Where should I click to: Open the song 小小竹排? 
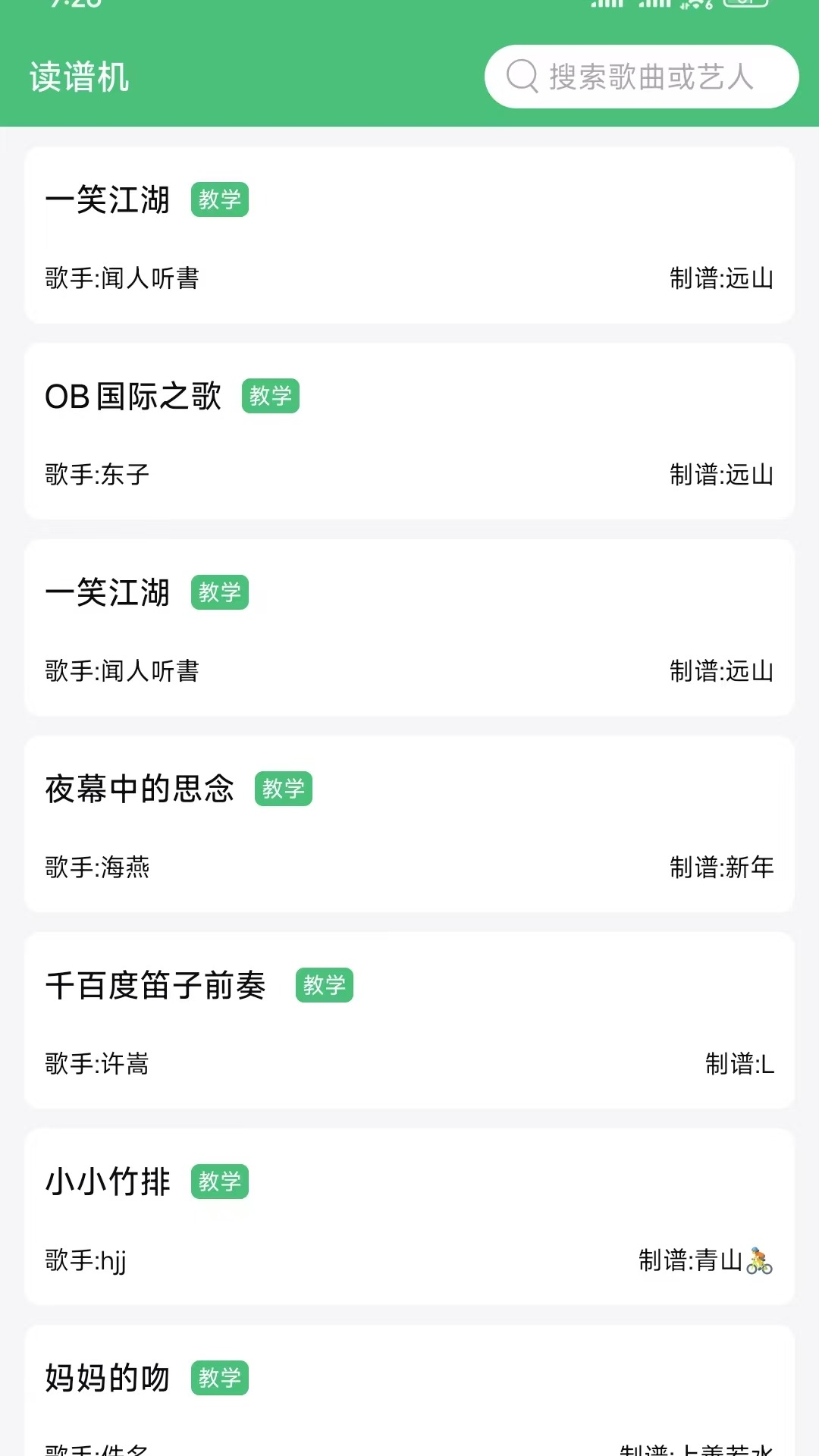tap(107, 1181)
